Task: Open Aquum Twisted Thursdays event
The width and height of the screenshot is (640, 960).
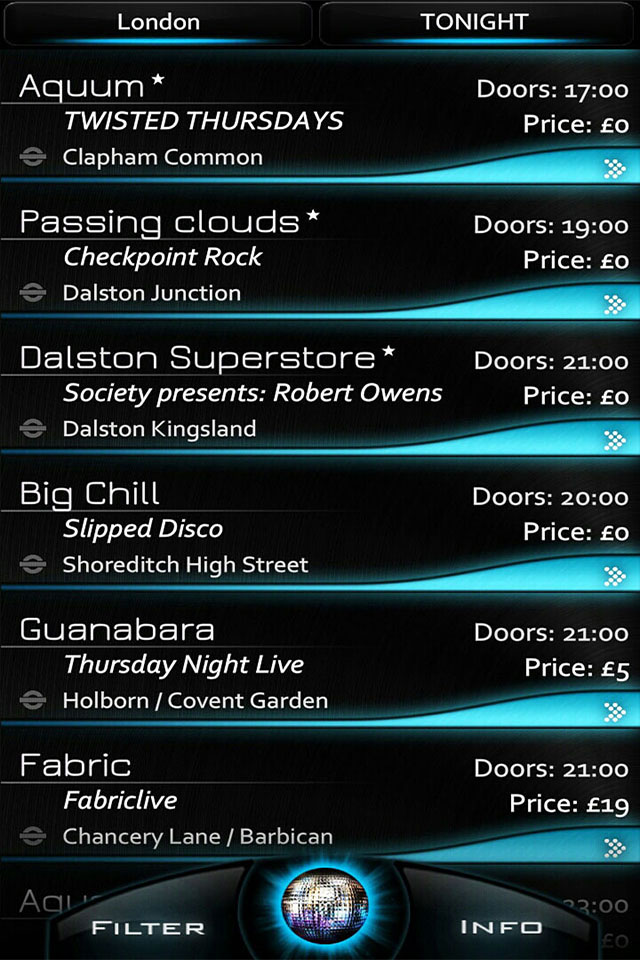Action: click(320, 122)
